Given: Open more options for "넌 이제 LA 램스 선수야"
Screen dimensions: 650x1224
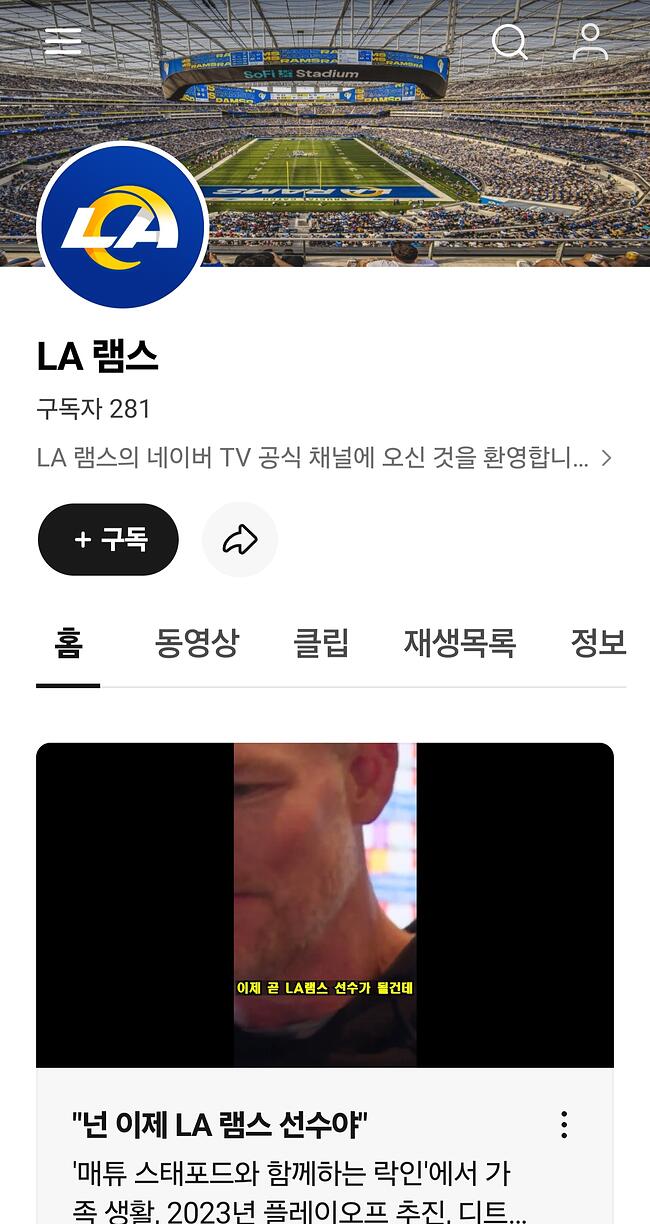Looking at the screenshot, I should point(564,1125).
